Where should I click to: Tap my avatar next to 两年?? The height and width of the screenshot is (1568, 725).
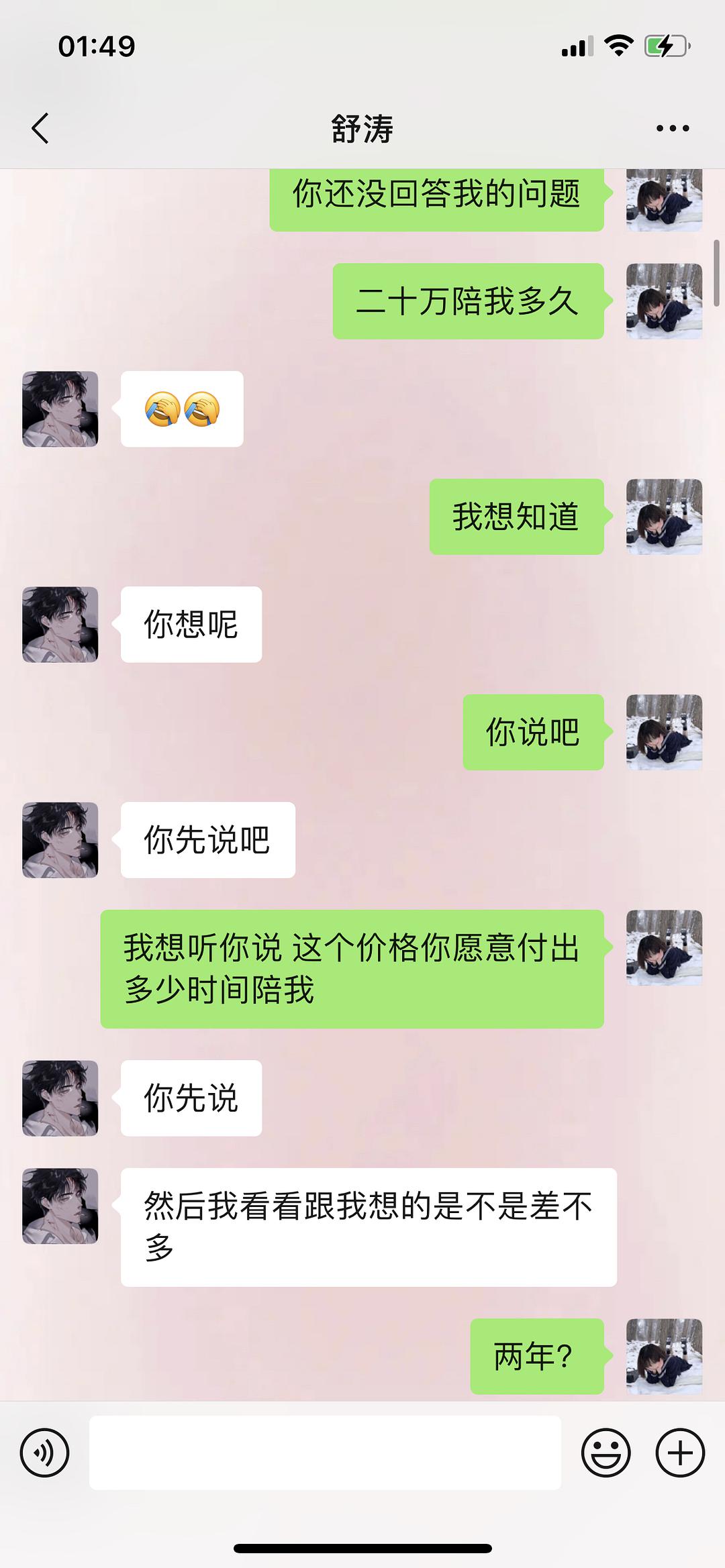tap(664, 1356)
